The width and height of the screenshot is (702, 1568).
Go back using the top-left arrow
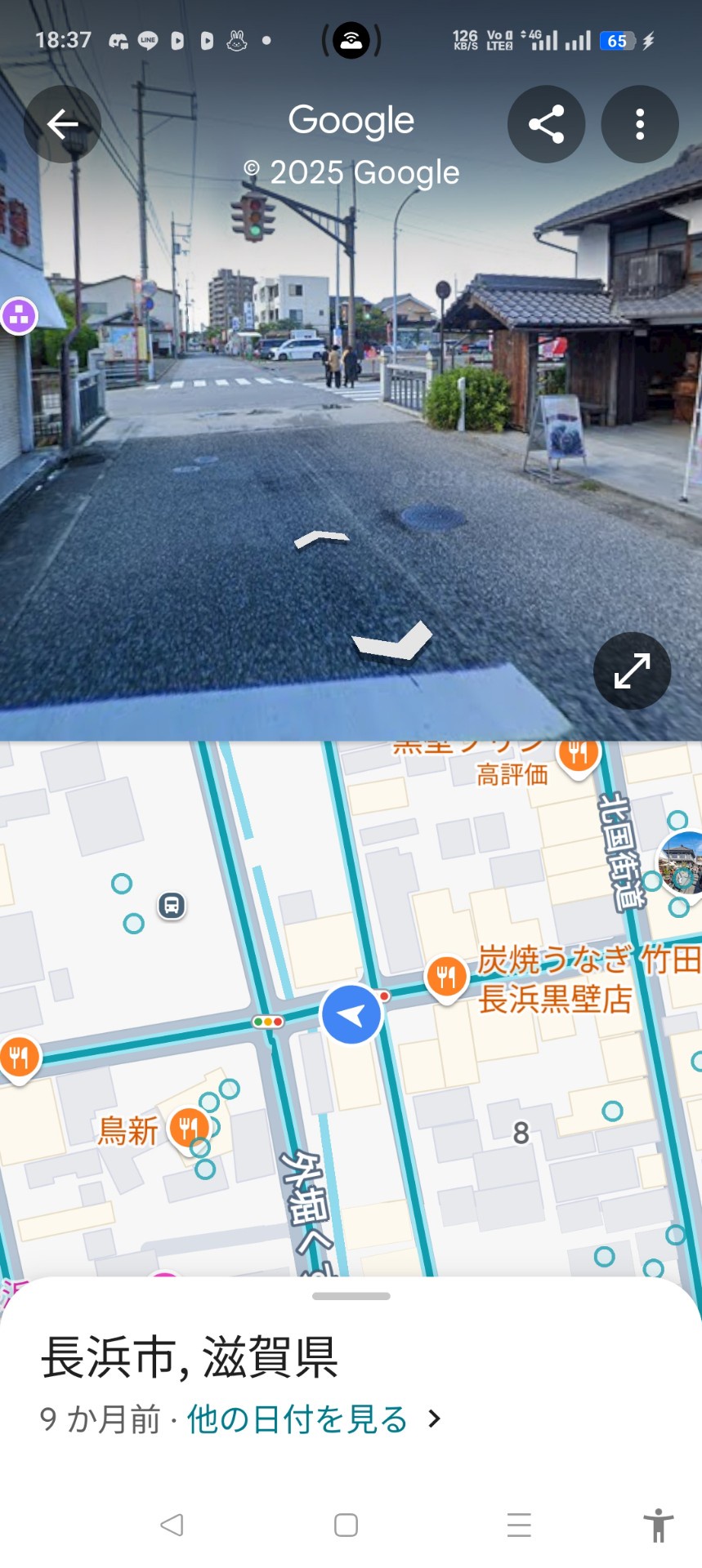[62, 124]
